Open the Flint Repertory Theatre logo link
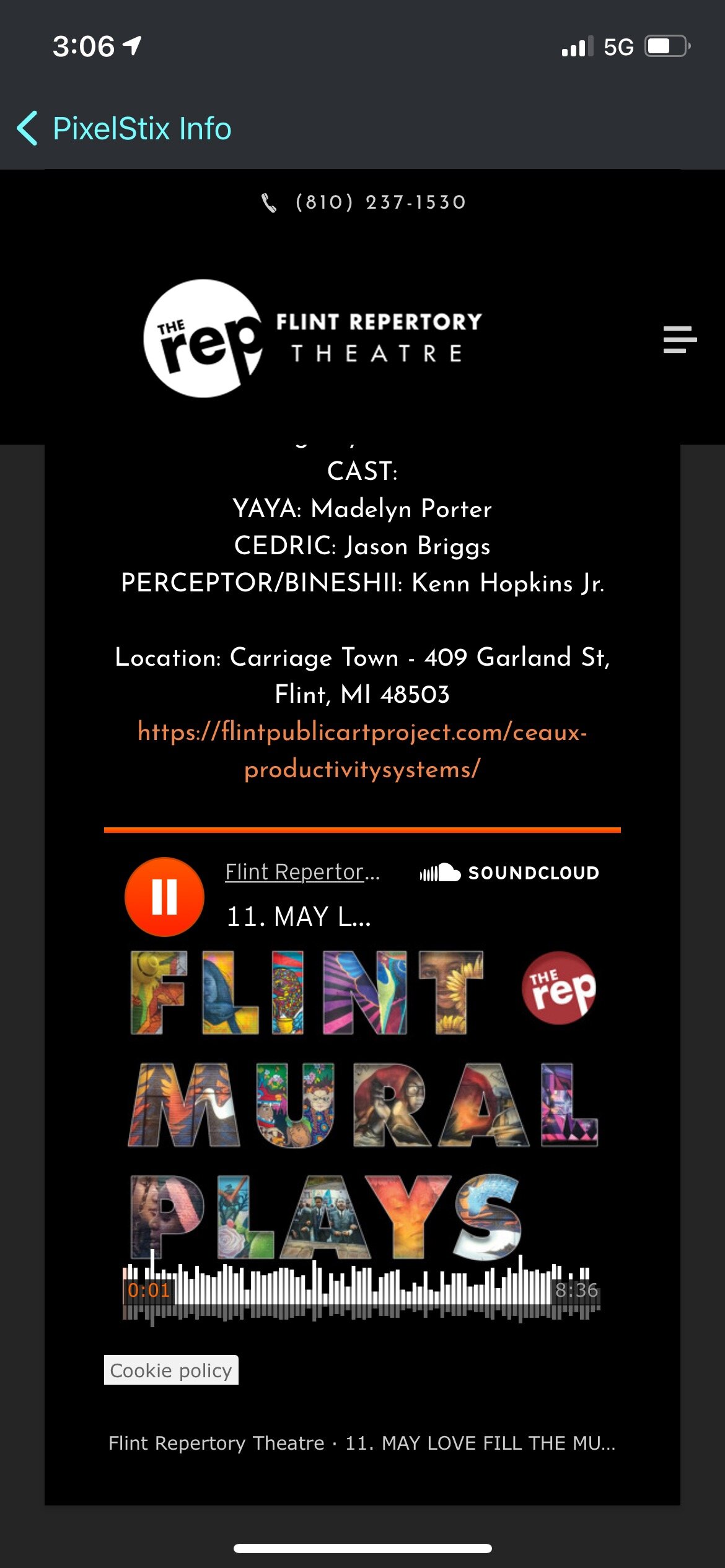The height and width of the screenshot is (1568, 725). (313, 338)
